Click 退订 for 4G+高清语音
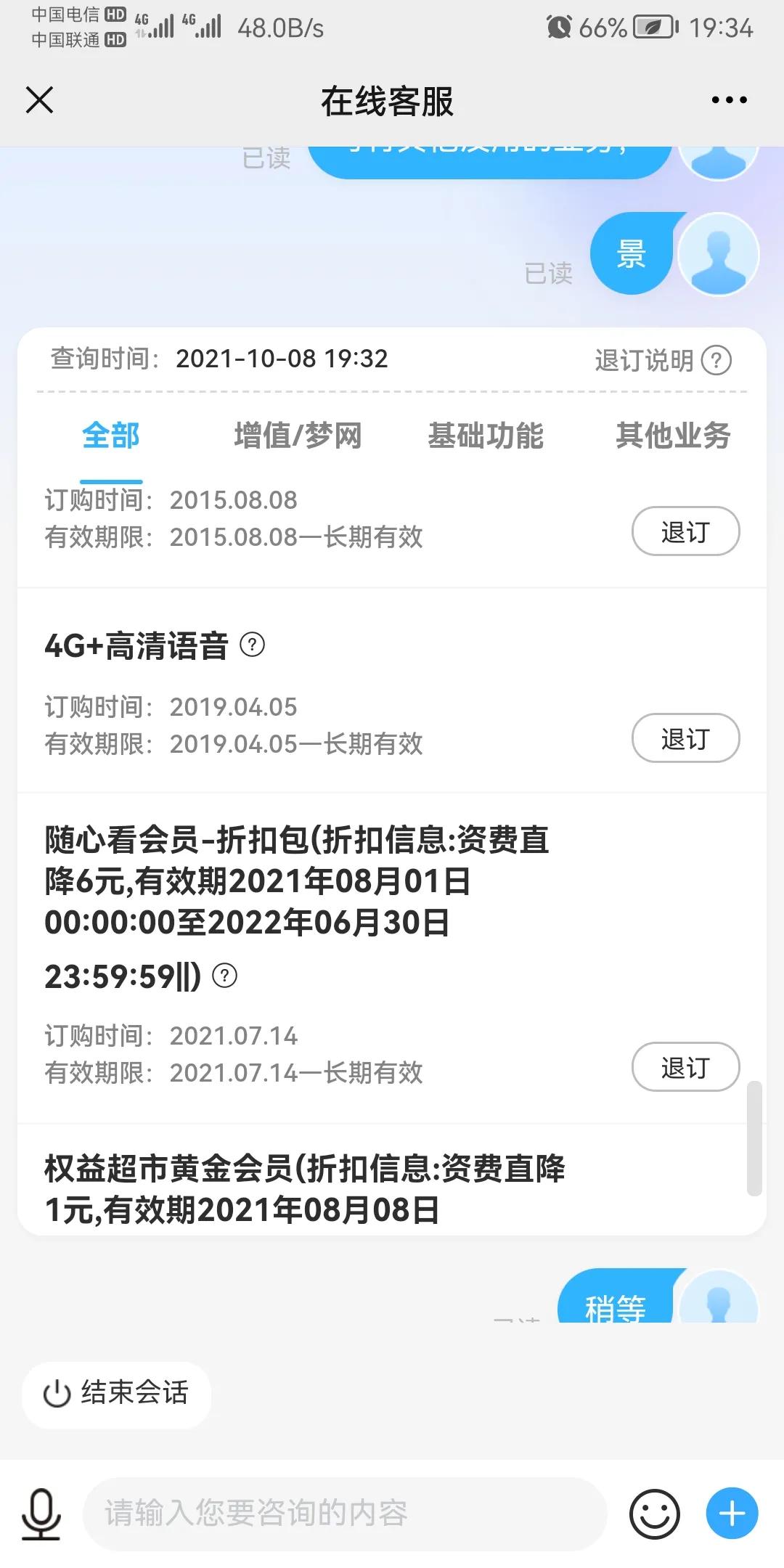Screen dimensions: 784x1568 685,738
